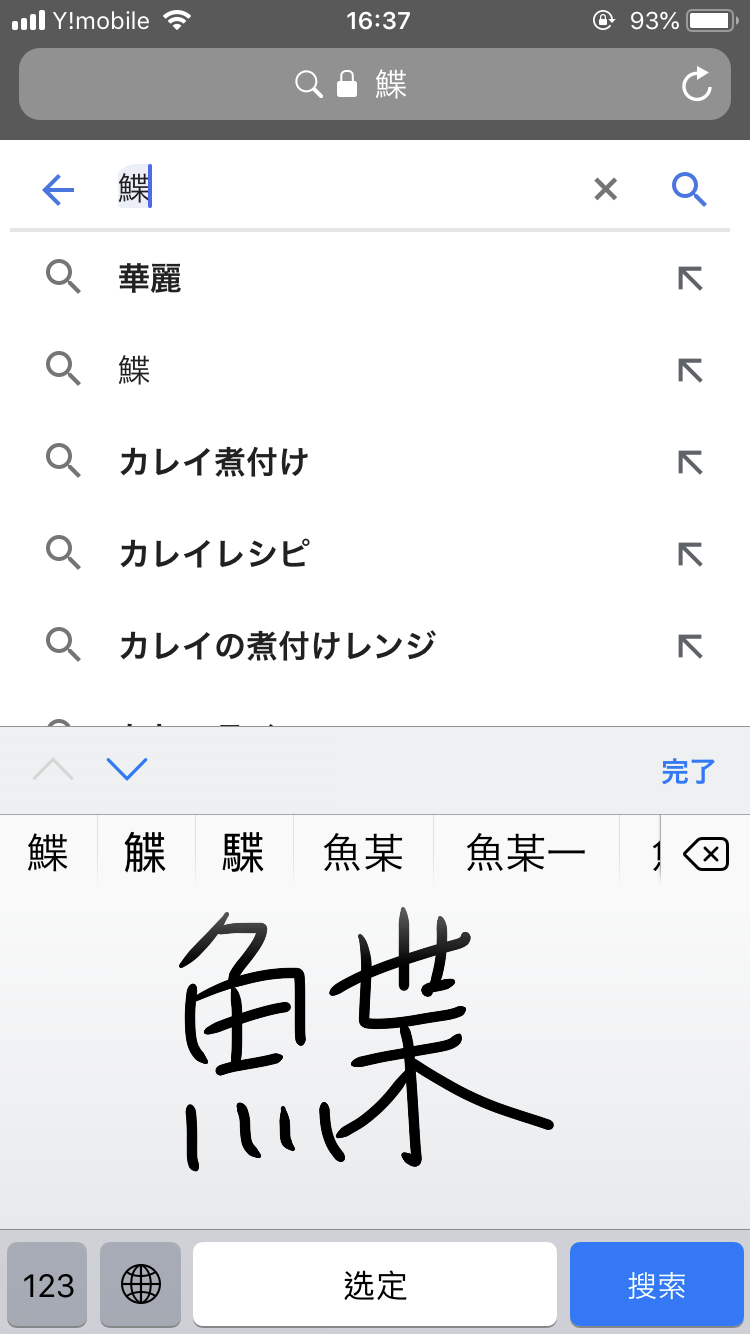Image resolution: width=750 pixels, height=1334 pixels.
Task: Pick the カレイの煮付けレンジ suggestion
Action: coord(277,645)
